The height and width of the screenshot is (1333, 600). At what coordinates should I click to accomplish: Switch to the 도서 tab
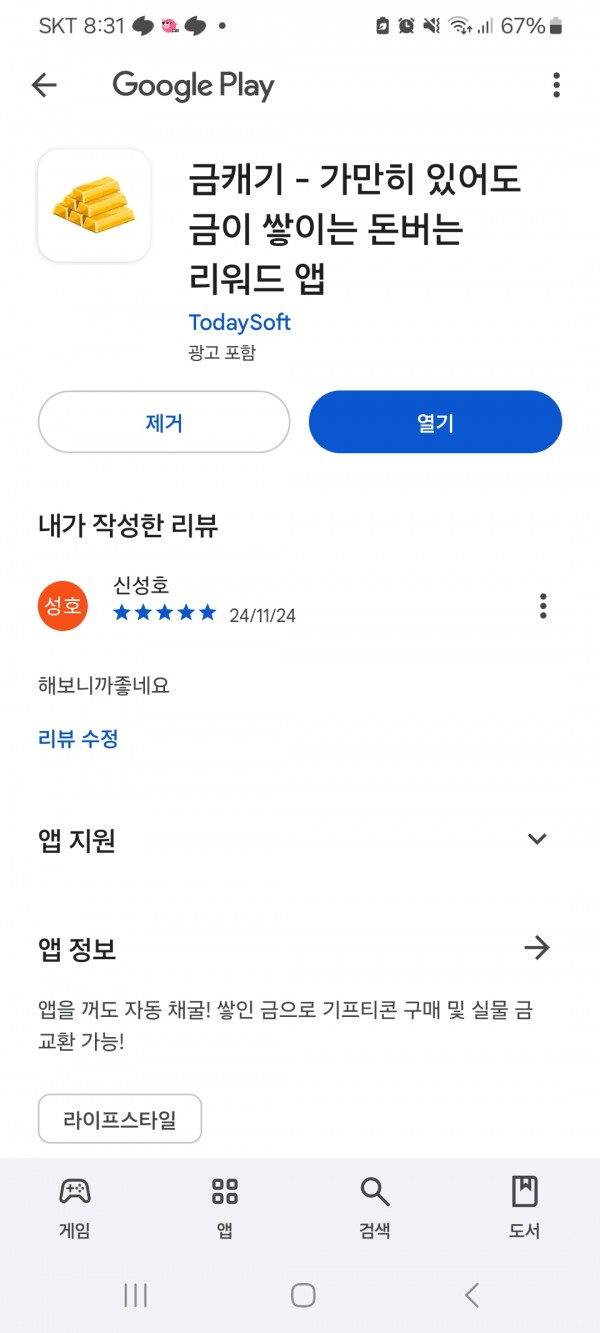525,1207
